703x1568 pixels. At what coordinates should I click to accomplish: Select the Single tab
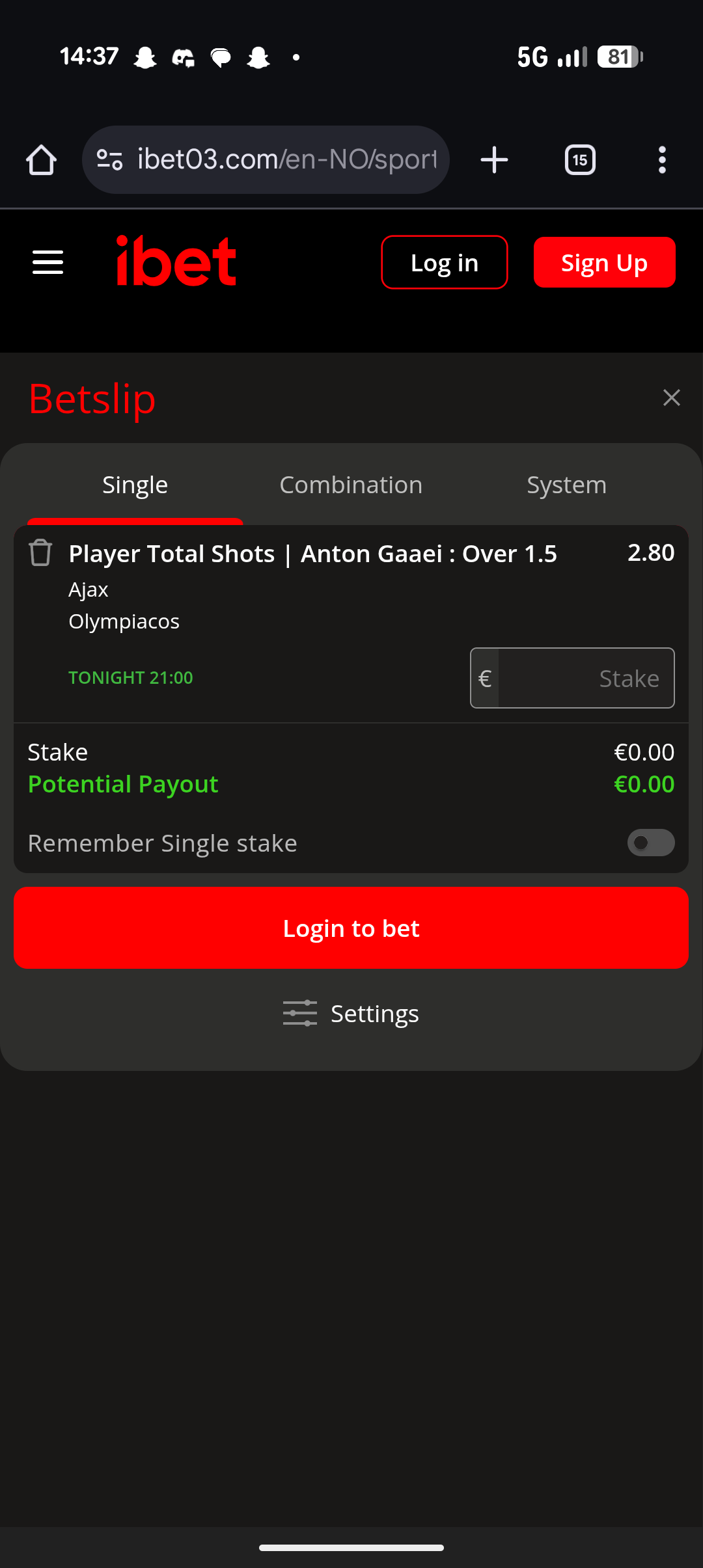coord(135,485)
